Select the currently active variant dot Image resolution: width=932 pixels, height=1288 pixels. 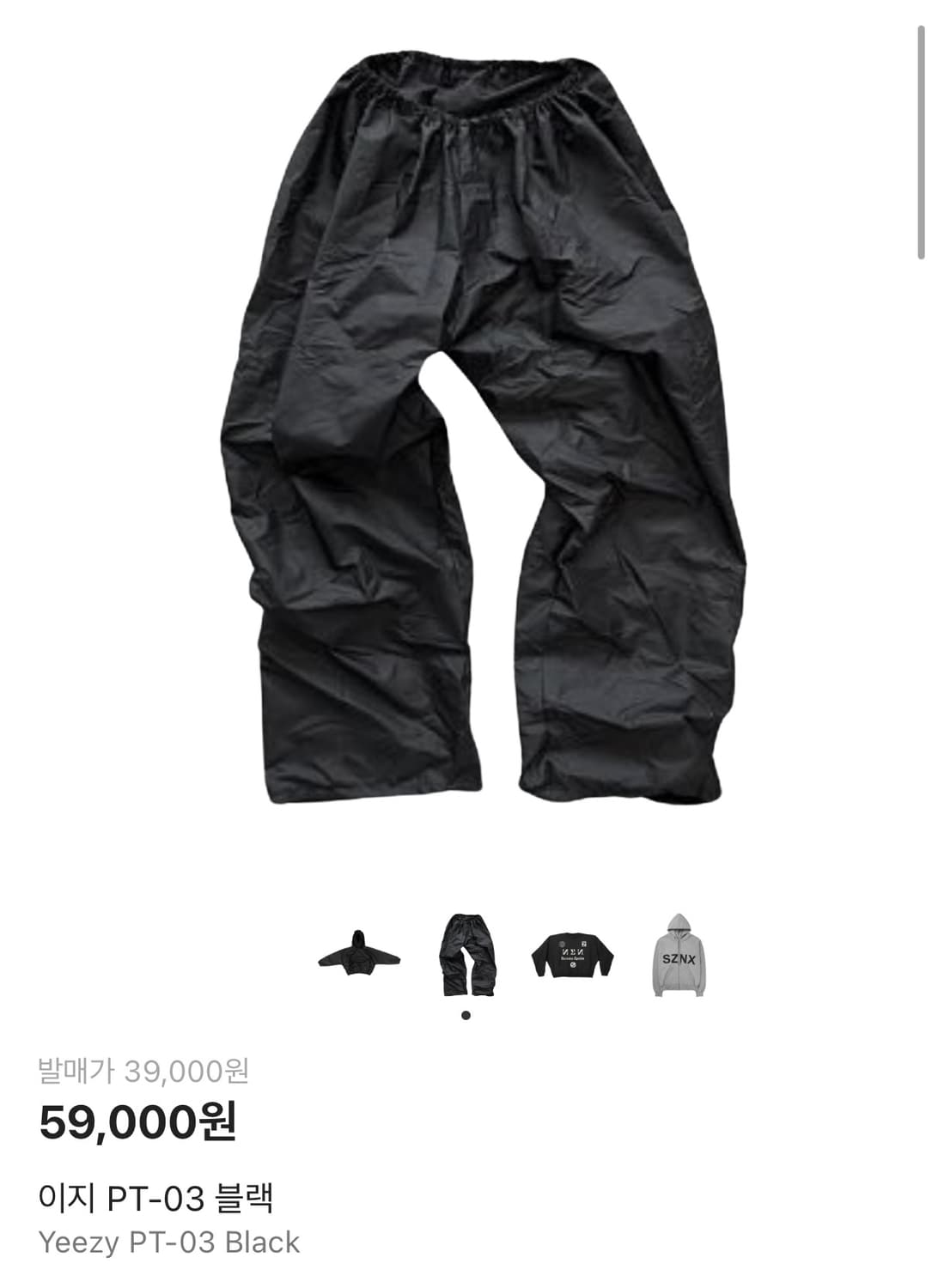(x=466, y=1015)
